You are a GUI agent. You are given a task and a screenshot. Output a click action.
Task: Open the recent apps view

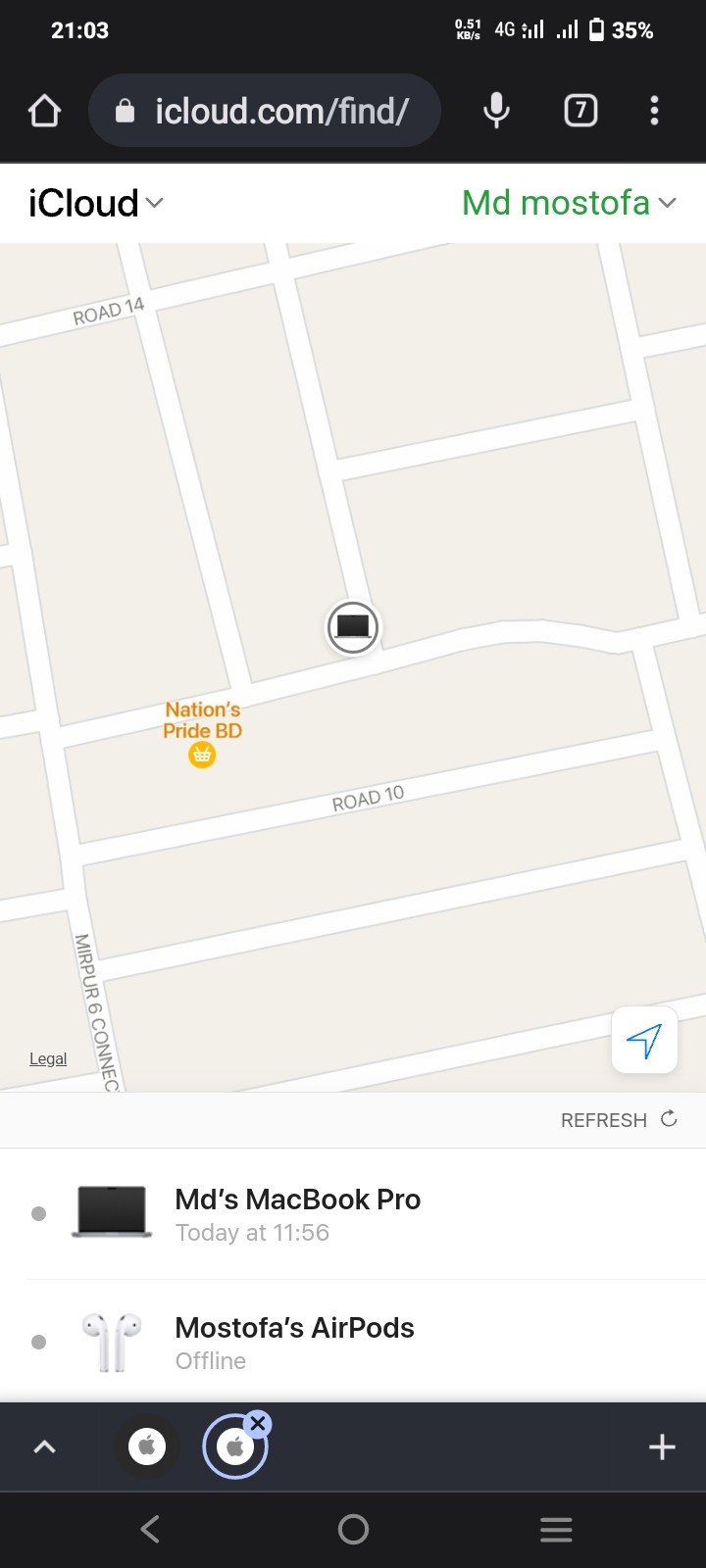(556, 1529)
